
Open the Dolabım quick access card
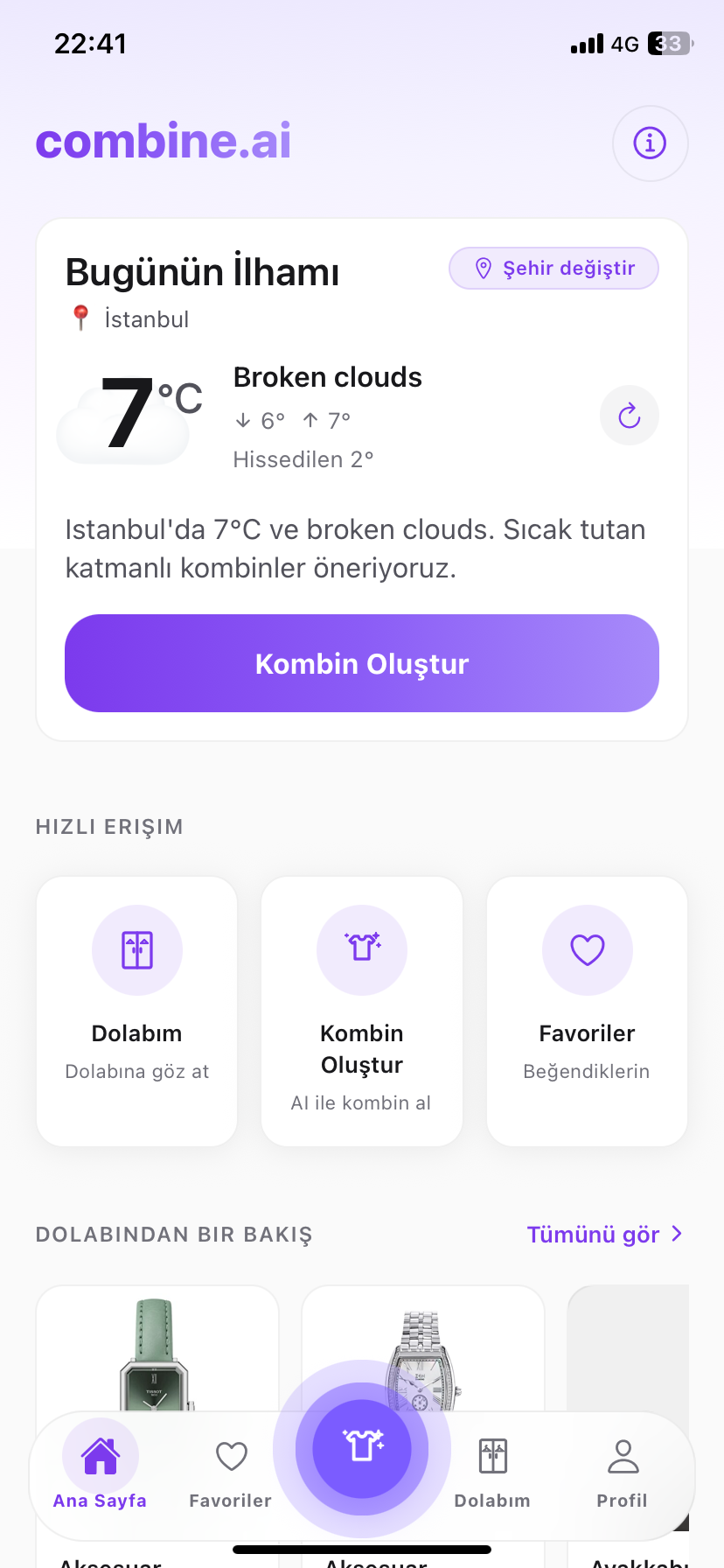137,1011
